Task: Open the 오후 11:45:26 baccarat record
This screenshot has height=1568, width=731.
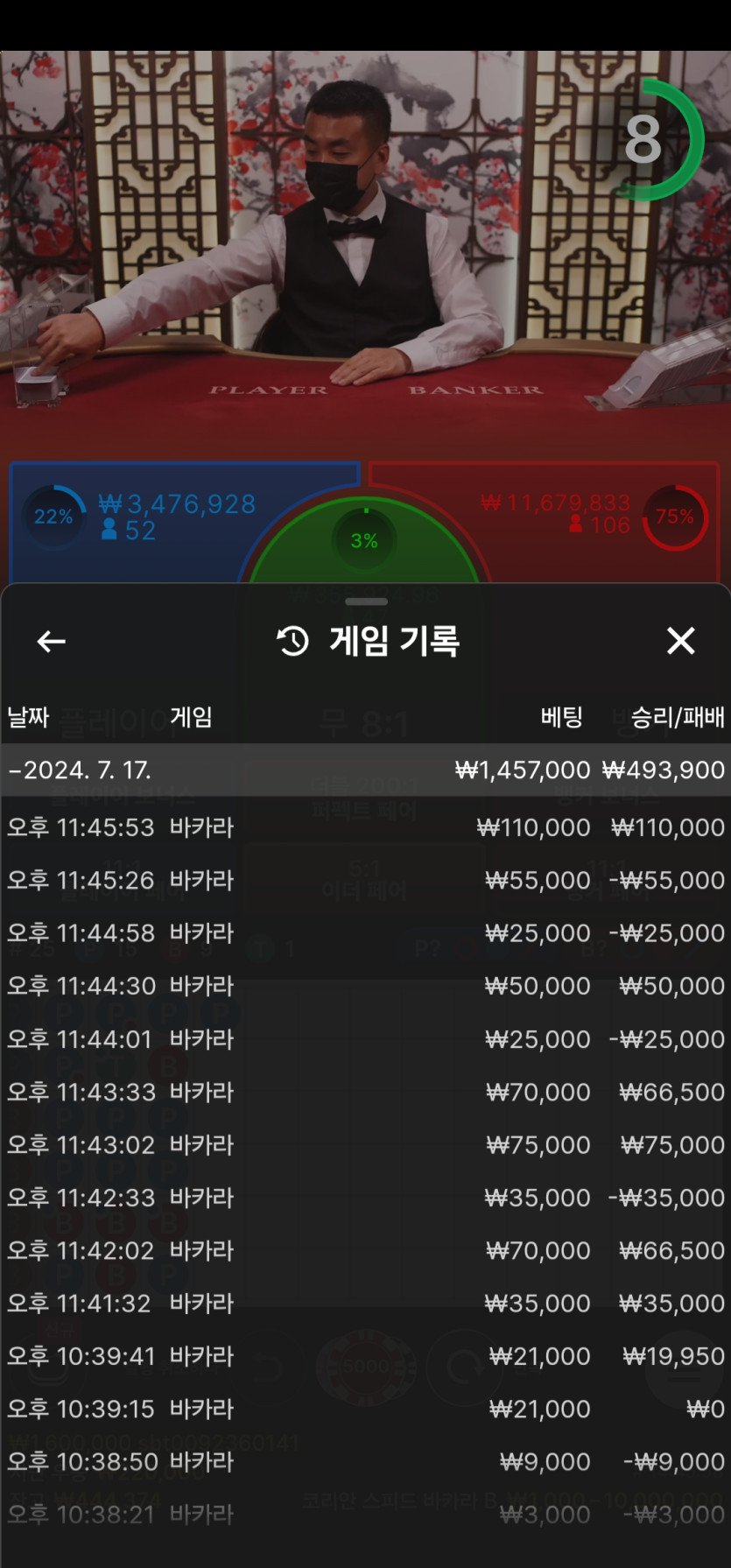Action: pos(365,881)
